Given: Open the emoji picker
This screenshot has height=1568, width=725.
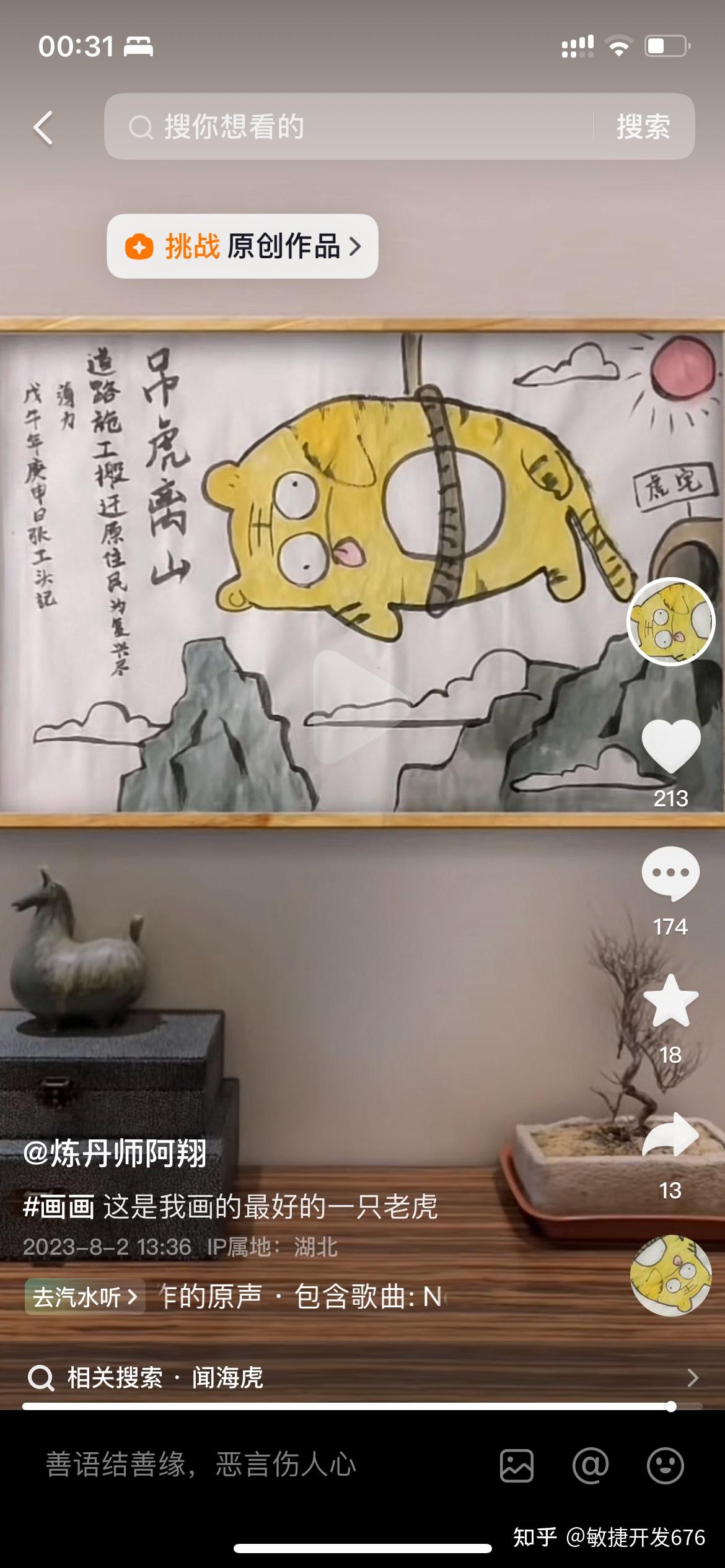Looking at the screenshot, I should 666,1465.
